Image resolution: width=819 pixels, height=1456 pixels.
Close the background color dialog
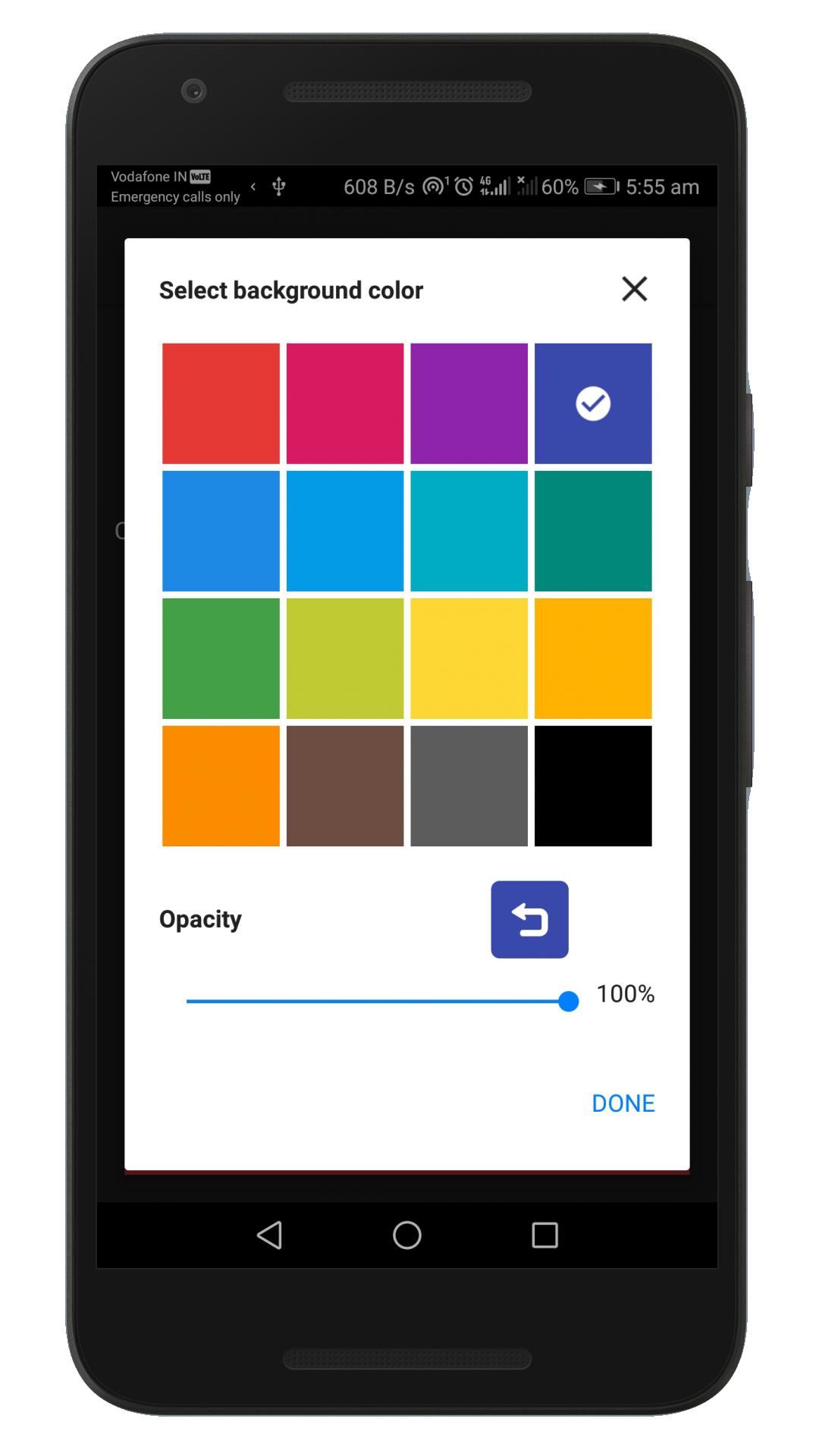point(634,289)
